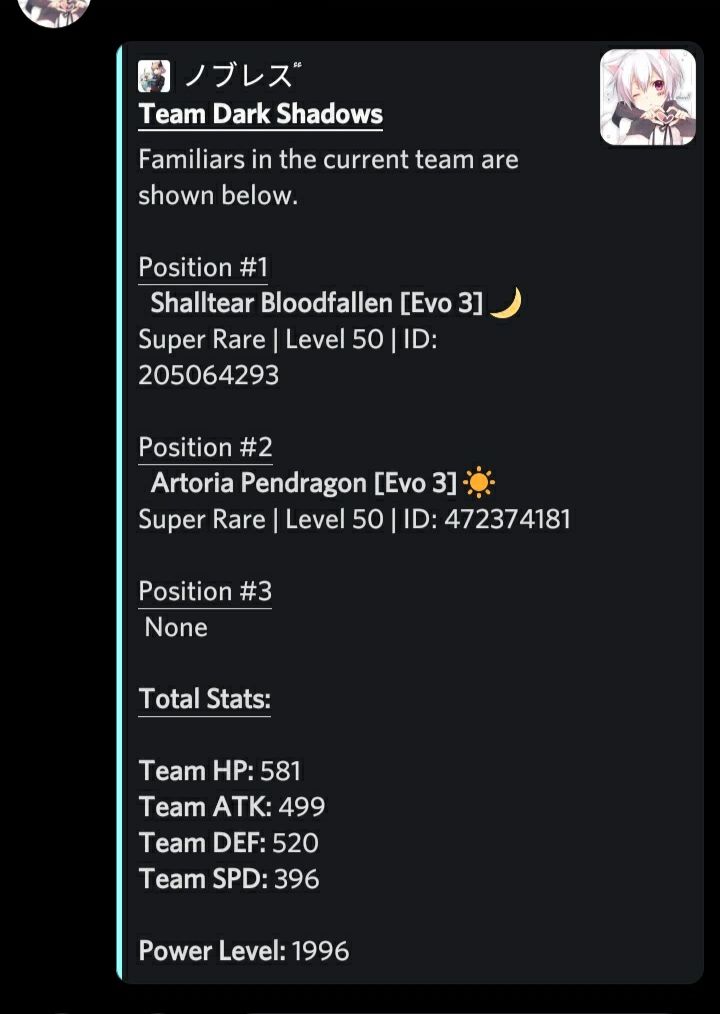Viewport: 720px width, 1014px height.
Task: Open the Team Dark Shadows link
Action: 260,113
